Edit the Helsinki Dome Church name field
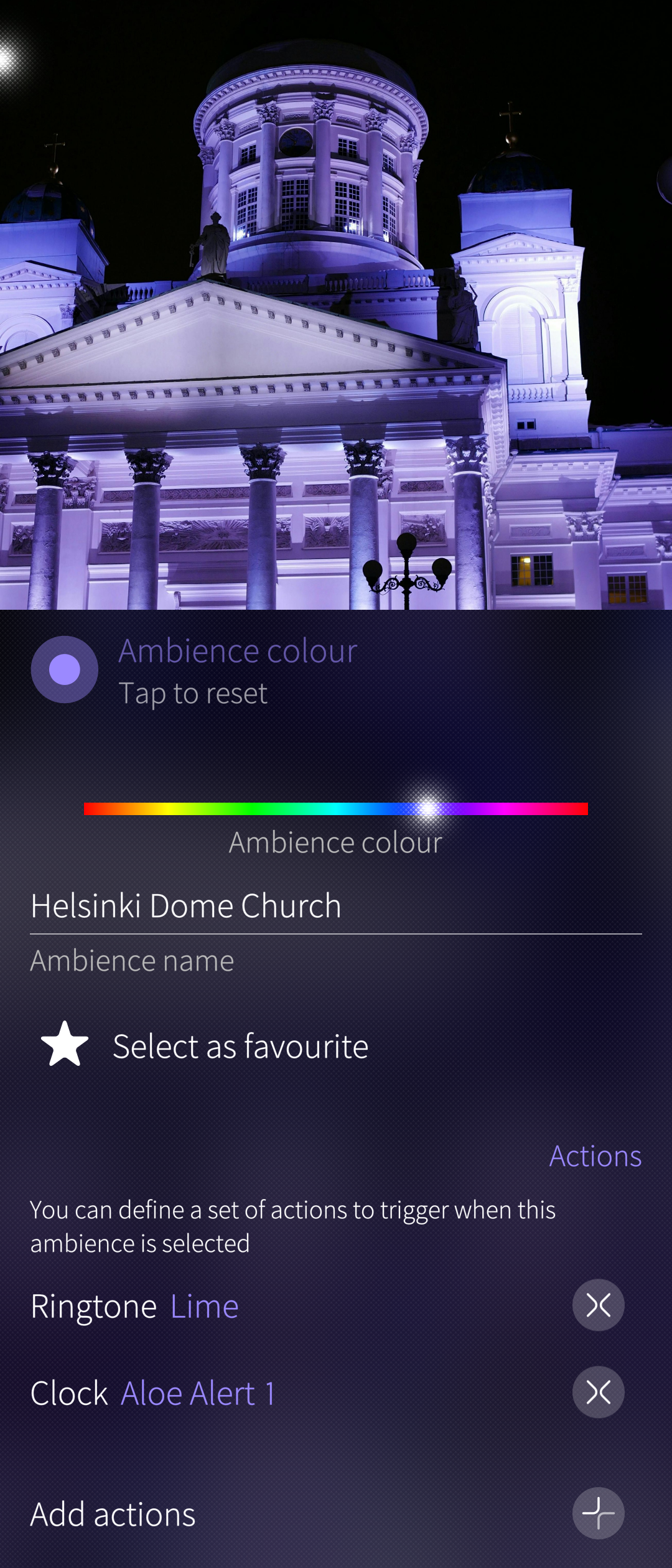 tap(335, 906)
